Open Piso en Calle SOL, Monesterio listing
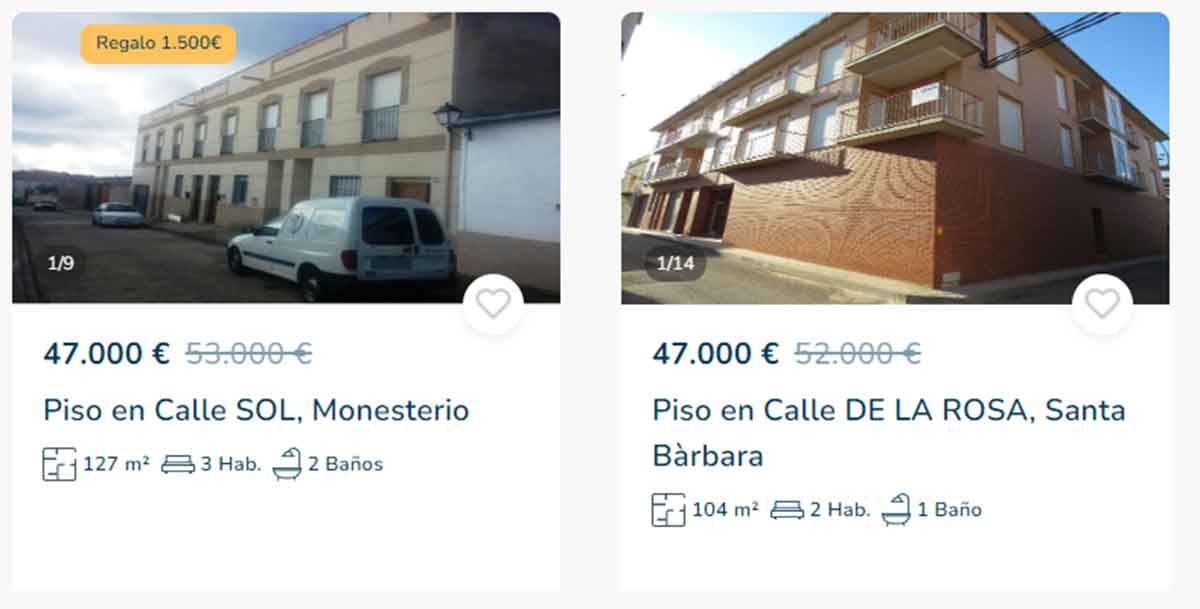This screenshot has width=1200, height=609. pos(256,410)
